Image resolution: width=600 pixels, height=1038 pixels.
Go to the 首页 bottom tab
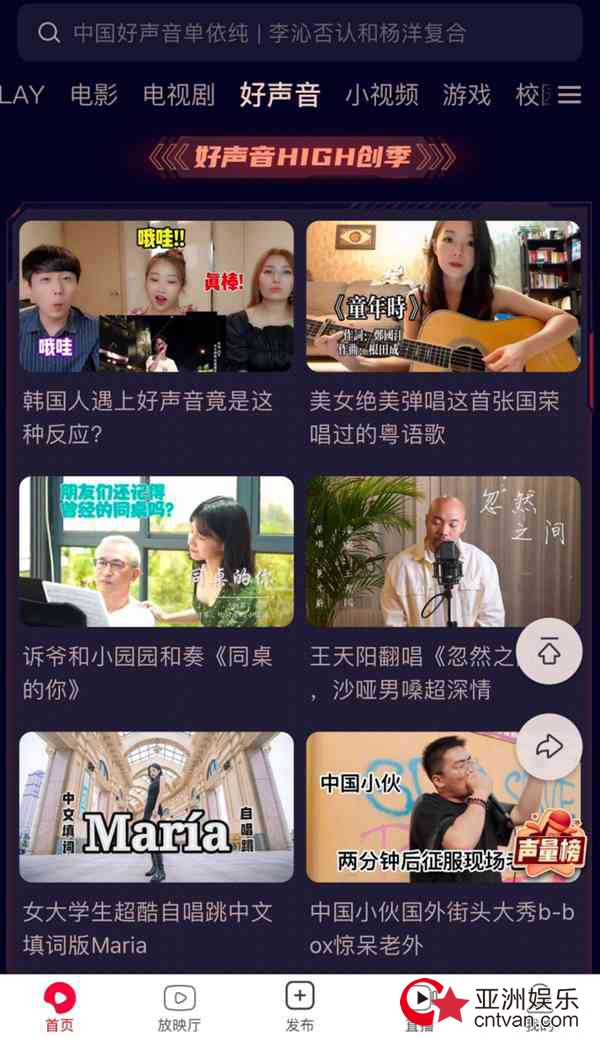(x=60, y=1006)
